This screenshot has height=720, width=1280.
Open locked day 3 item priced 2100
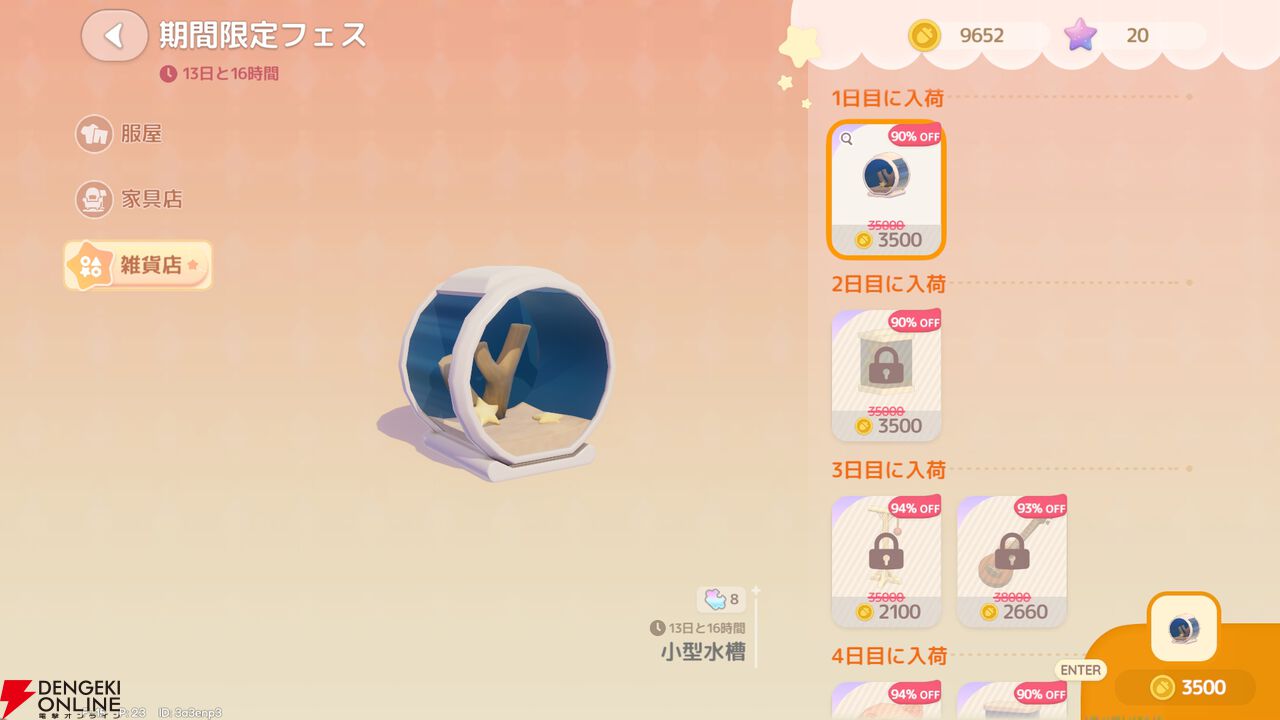(886, 561)
